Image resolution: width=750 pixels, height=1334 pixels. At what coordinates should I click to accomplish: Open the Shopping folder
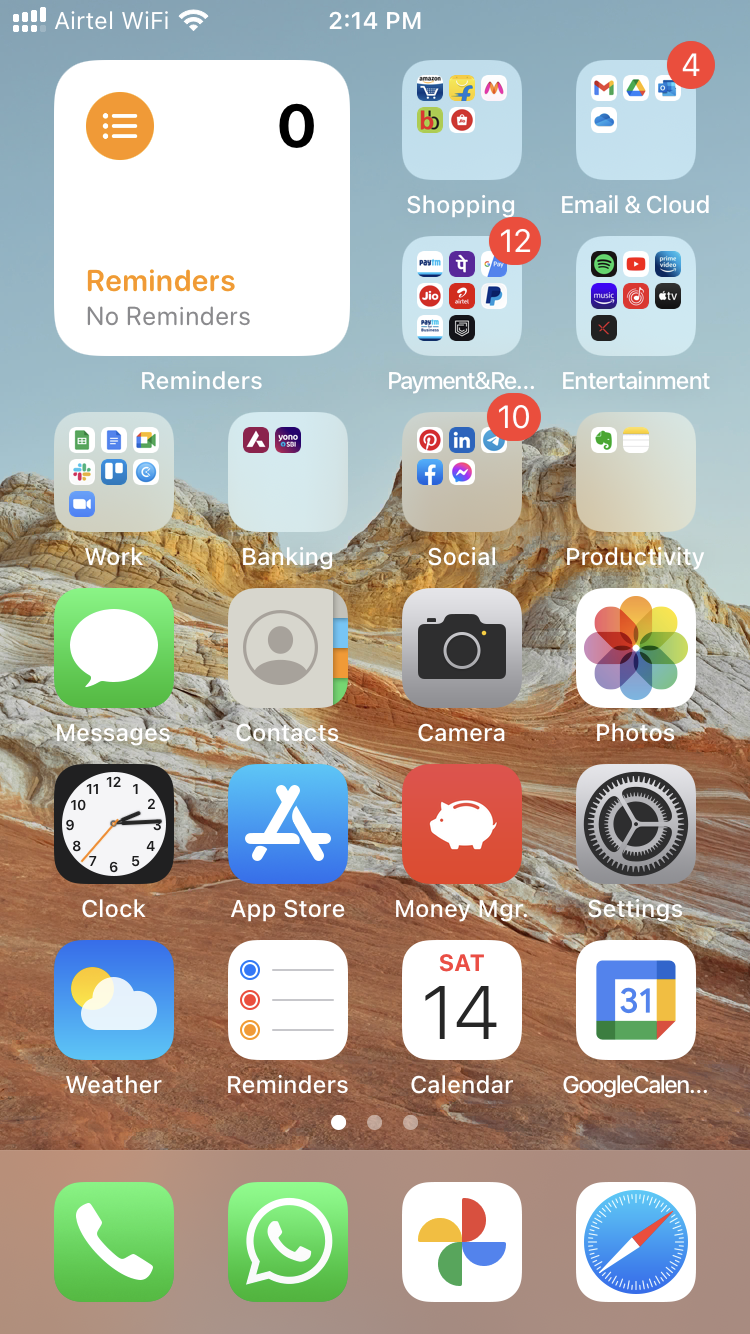pos(461,120)
